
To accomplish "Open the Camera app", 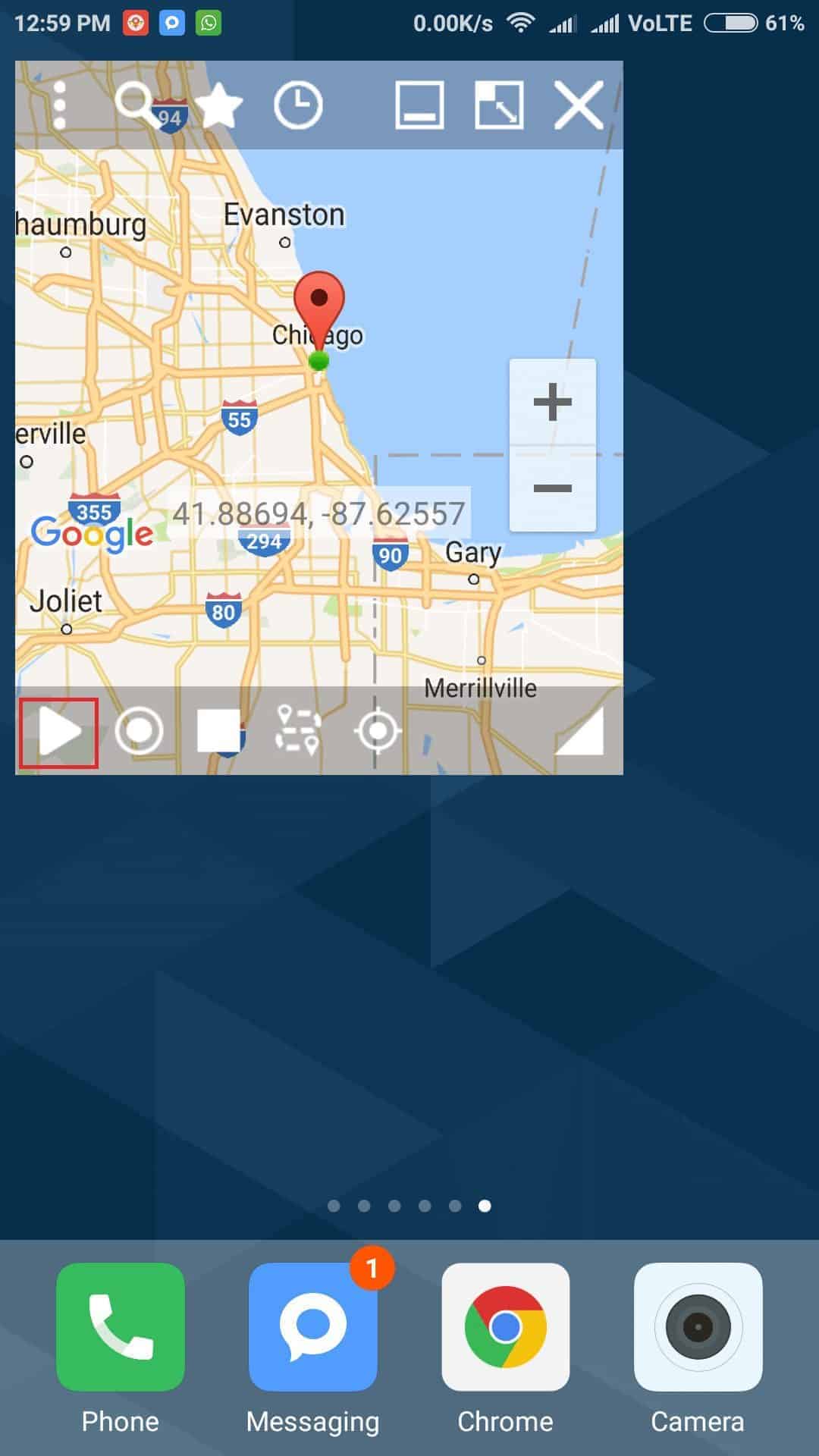I will (x=698, y=1327).
